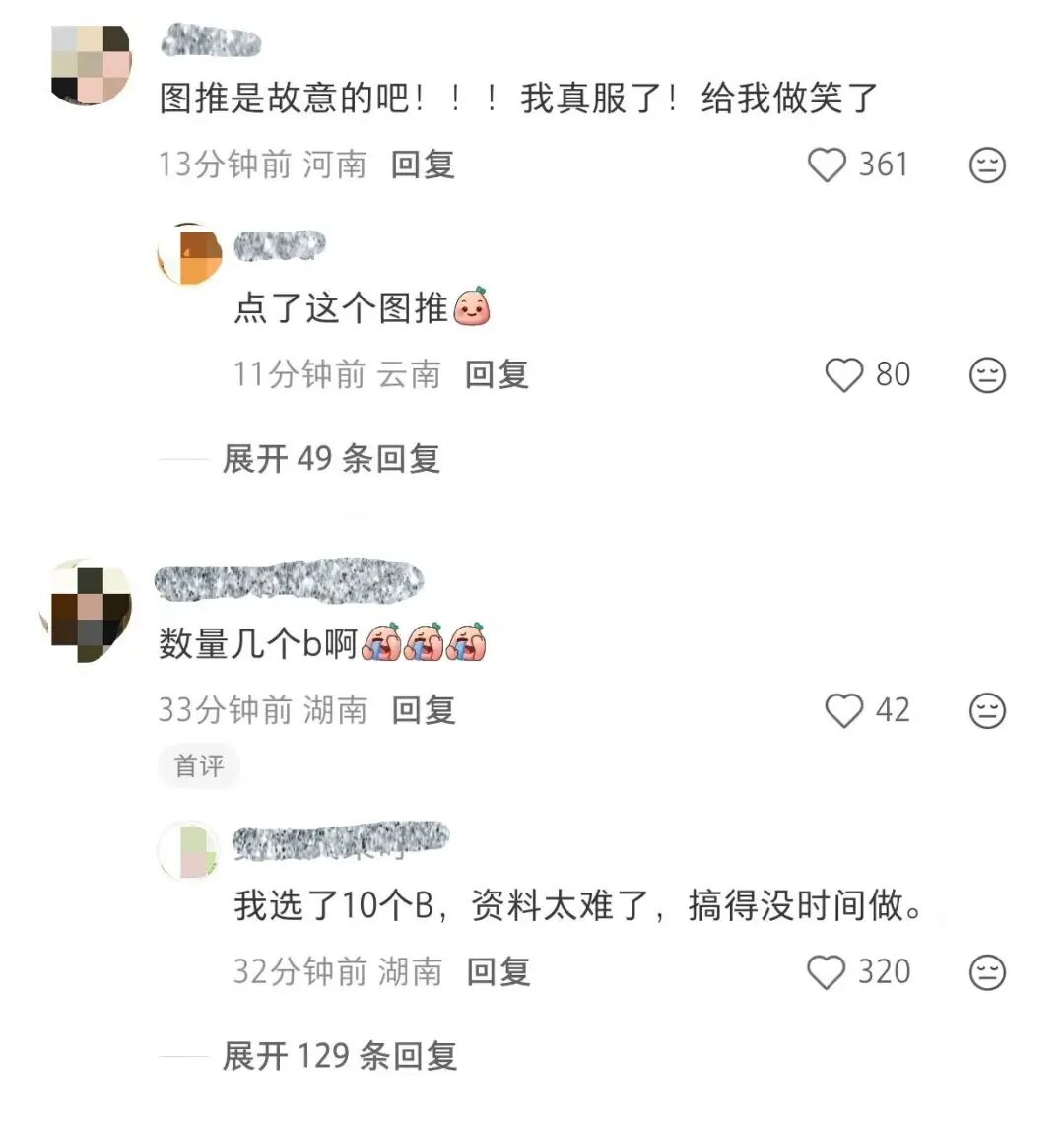This screenshot has width=1064, height=1125.
Task: Dislike the comment 数量几个b啊
Action: (x=987, y=710)
